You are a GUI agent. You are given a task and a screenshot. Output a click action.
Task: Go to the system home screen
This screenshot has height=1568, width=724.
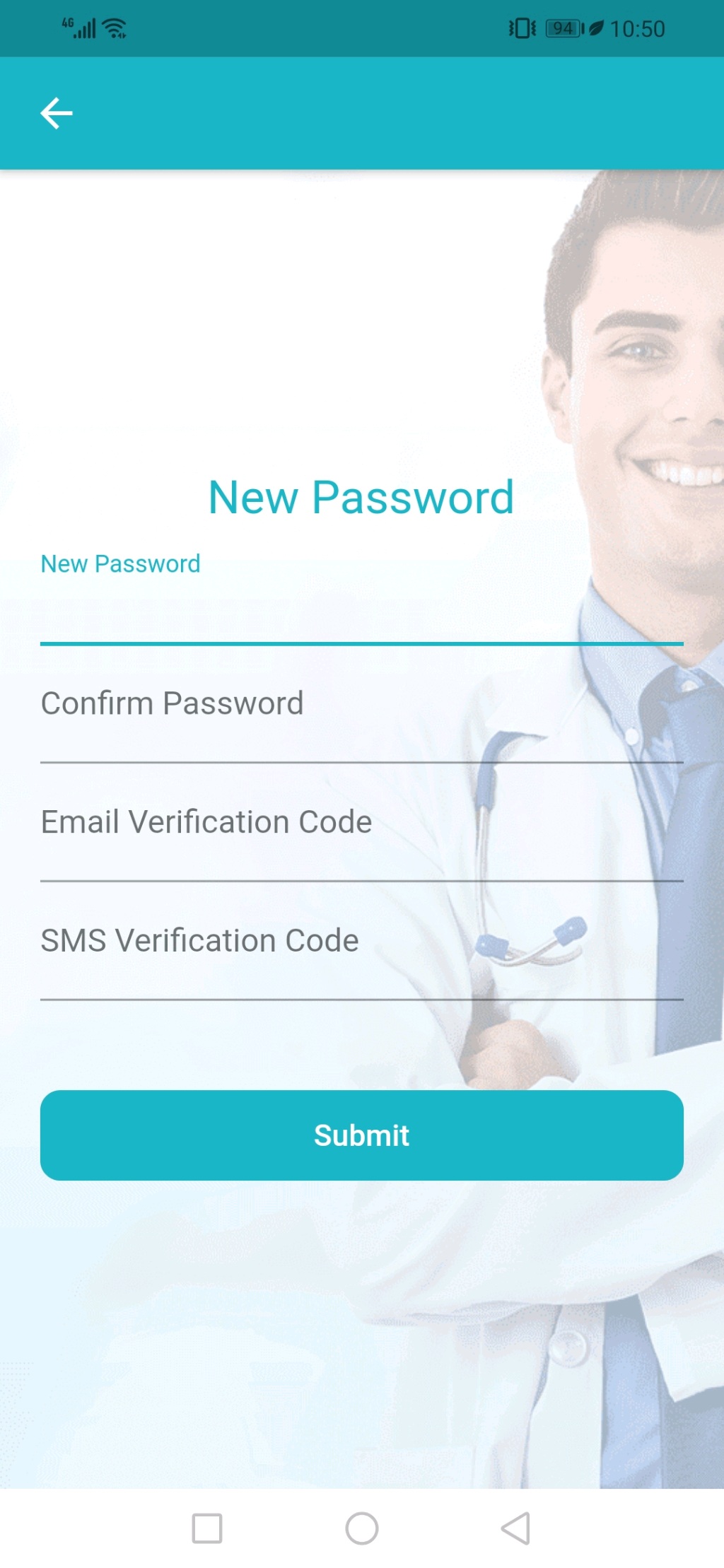[x=361, y=1528]
